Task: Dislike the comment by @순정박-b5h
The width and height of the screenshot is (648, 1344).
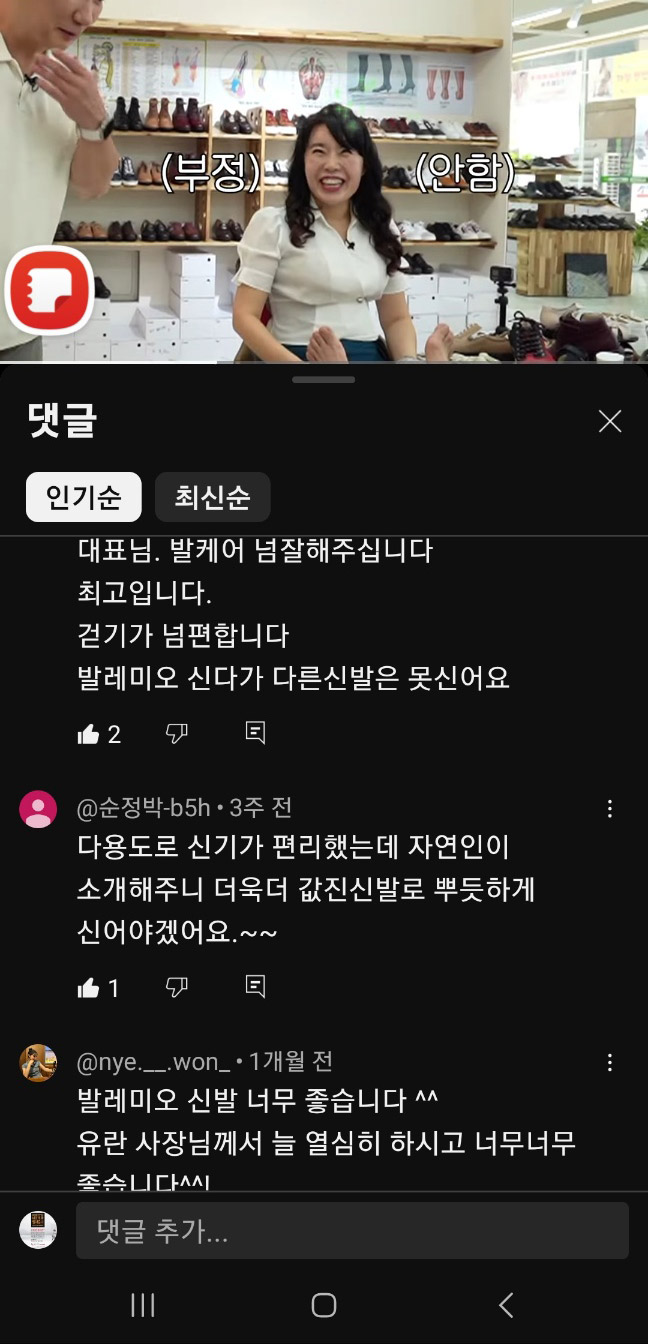Action: coord(177,988)
